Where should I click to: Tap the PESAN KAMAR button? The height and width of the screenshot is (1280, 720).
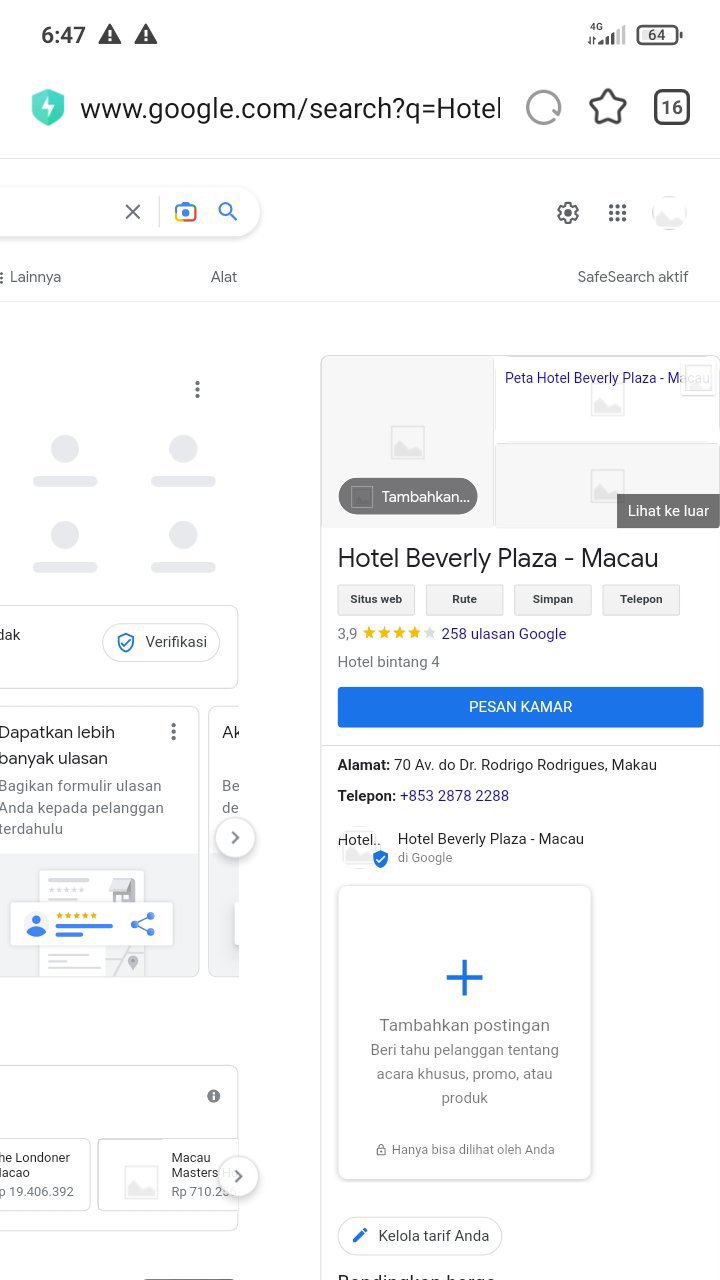pyautogui.click(x=521, y=707)
